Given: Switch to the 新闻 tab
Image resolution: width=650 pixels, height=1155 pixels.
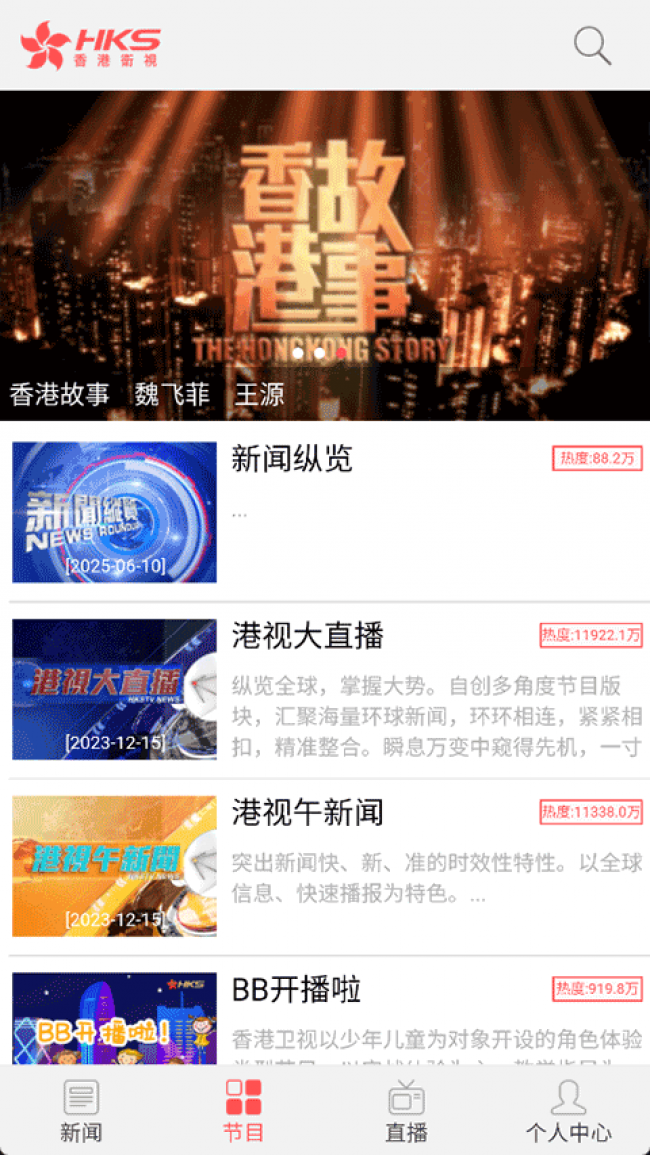Looking at the screenshot, I should point(81,1110).
